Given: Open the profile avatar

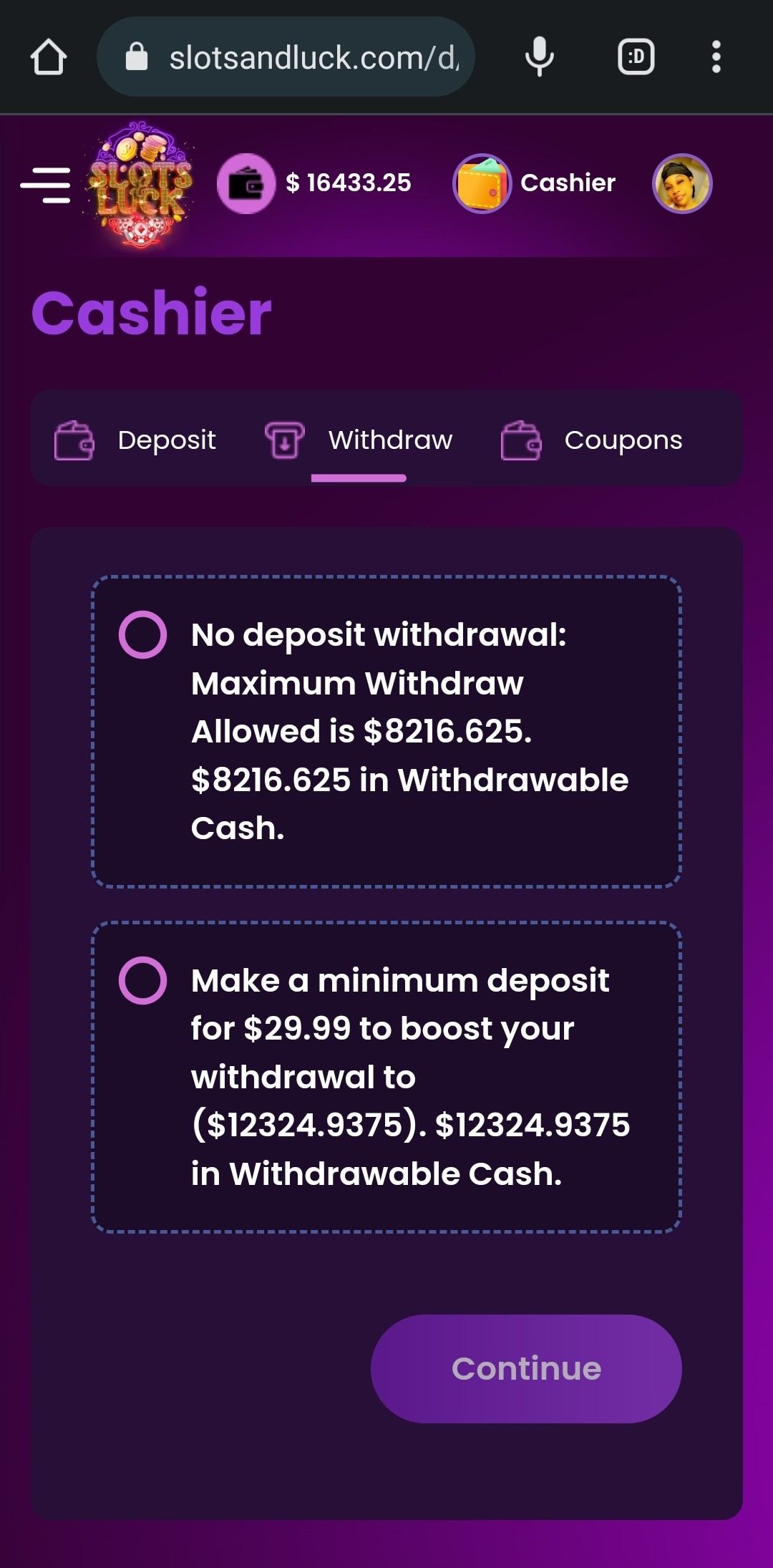Looking at the screenshot, I should click(681, 183).
